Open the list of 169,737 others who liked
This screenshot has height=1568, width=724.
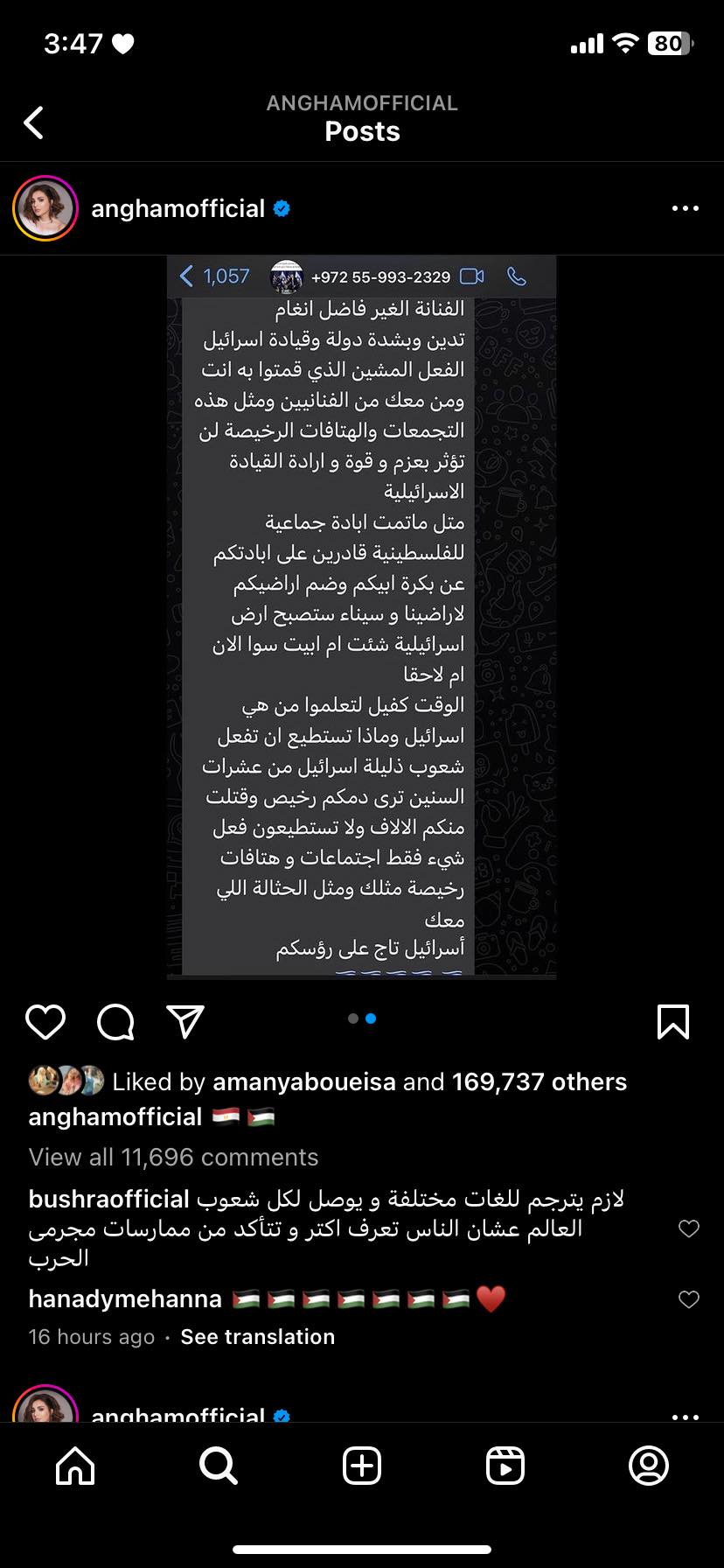(539, 1081)
